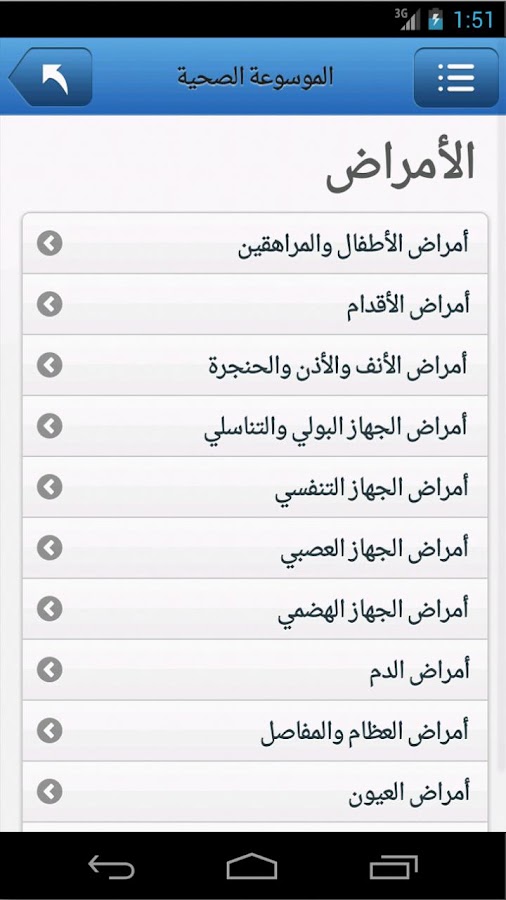Go to the Android home screen
Image resolution: width=506 pixels, height=900 pixels.
pyautogui.click(x=252, y=866)
